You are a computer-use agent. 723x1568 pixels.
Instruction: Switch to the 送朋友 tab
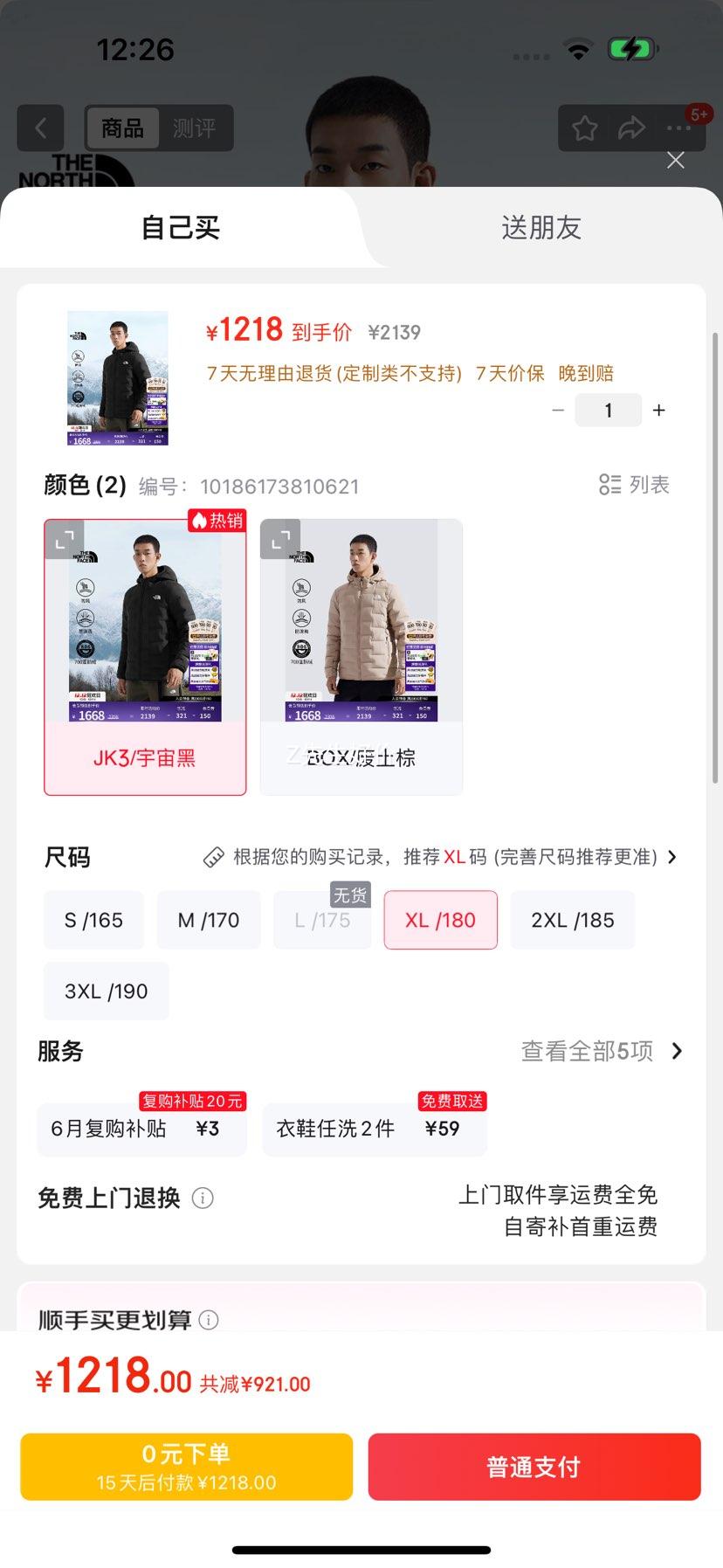[541, 228]
